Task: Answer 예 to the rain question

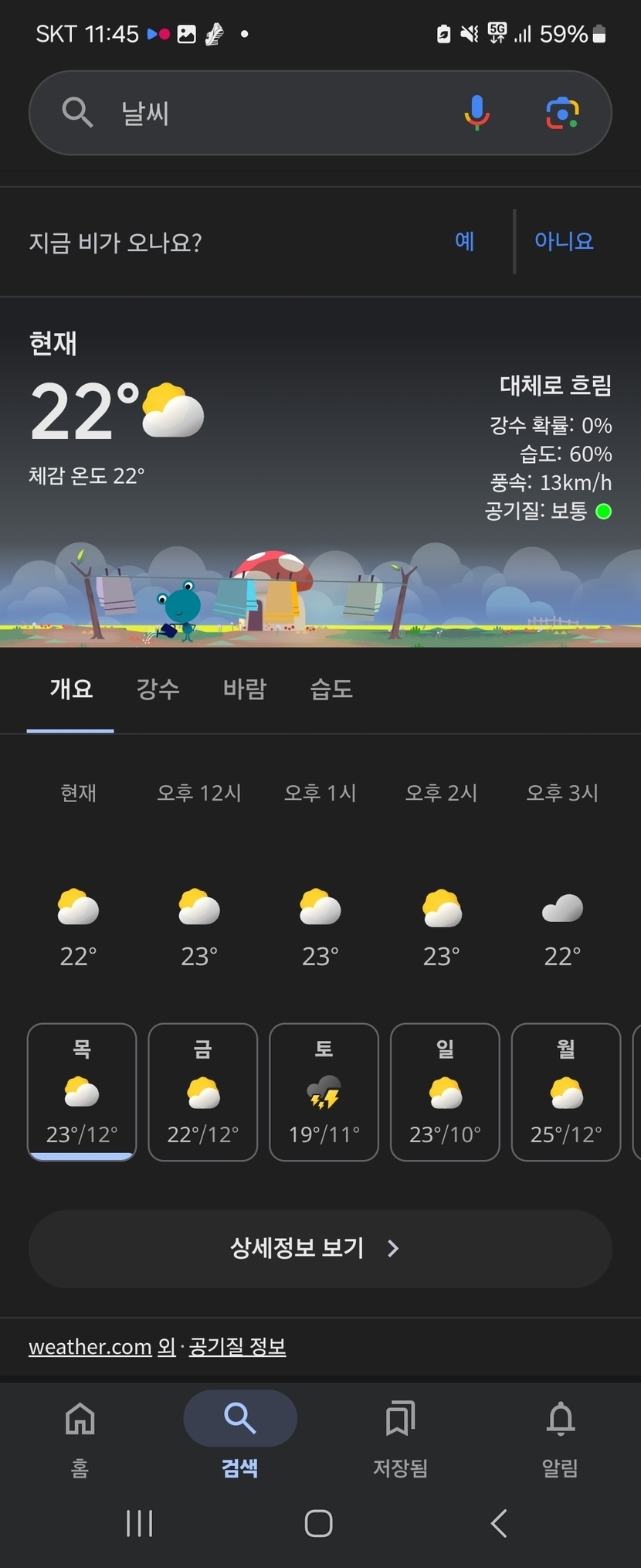Action: [x=464, y=241]
